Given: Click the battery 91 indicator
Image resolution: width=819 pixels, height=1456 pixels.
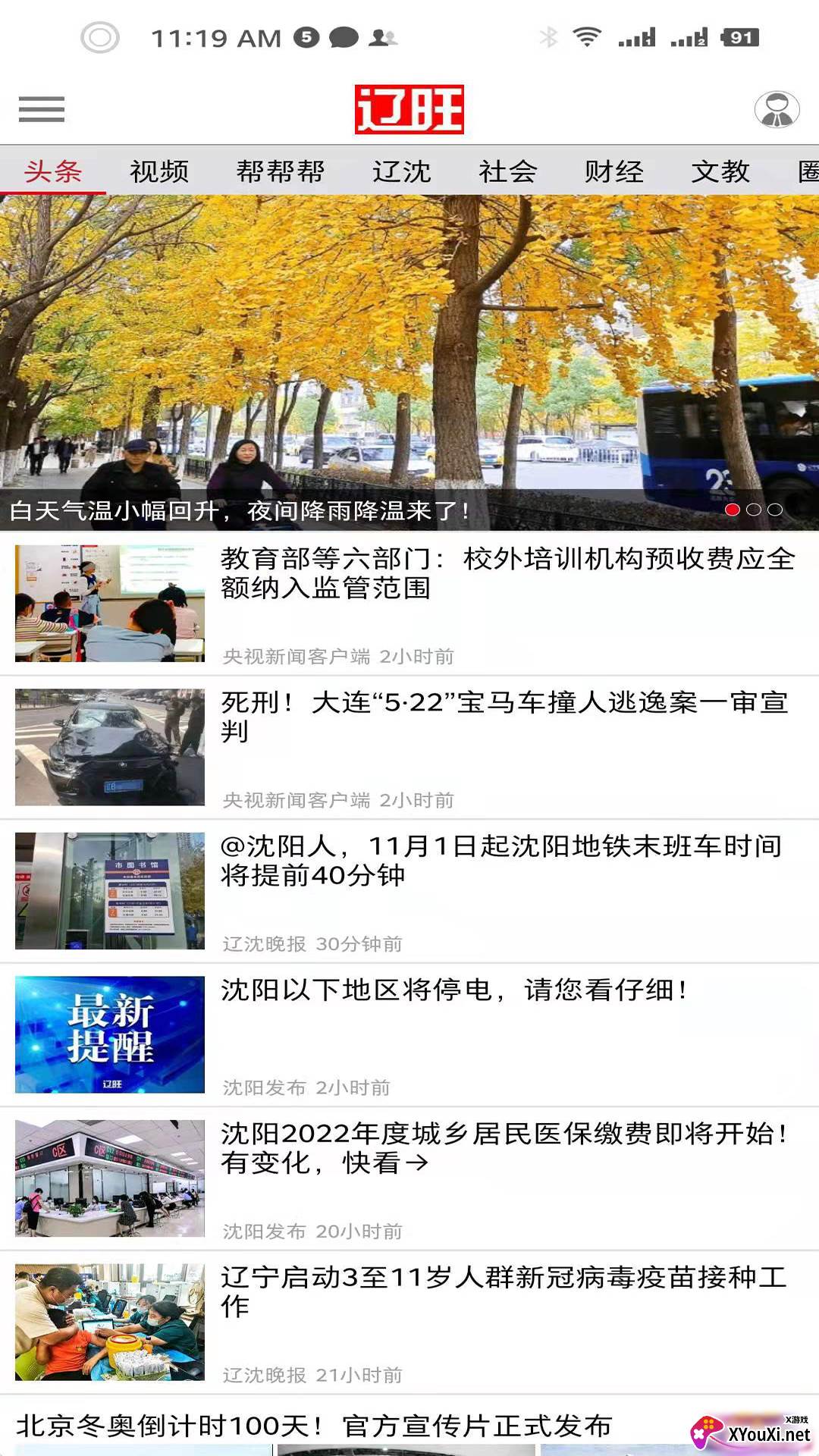Looking at the screenshot, I should point(739,36).
